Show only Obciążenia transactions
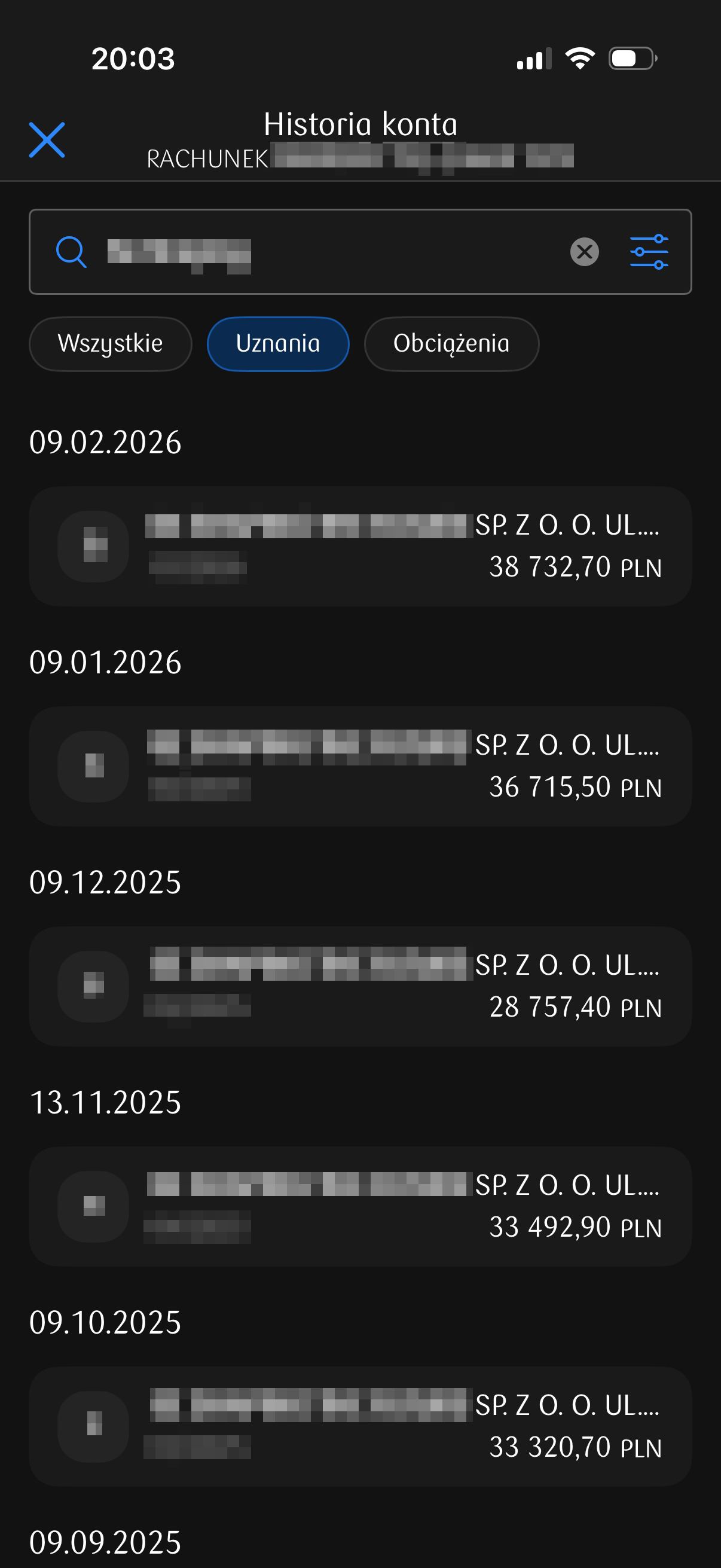The width and height of the screenshot is (721, 1568). click(451, 344)
